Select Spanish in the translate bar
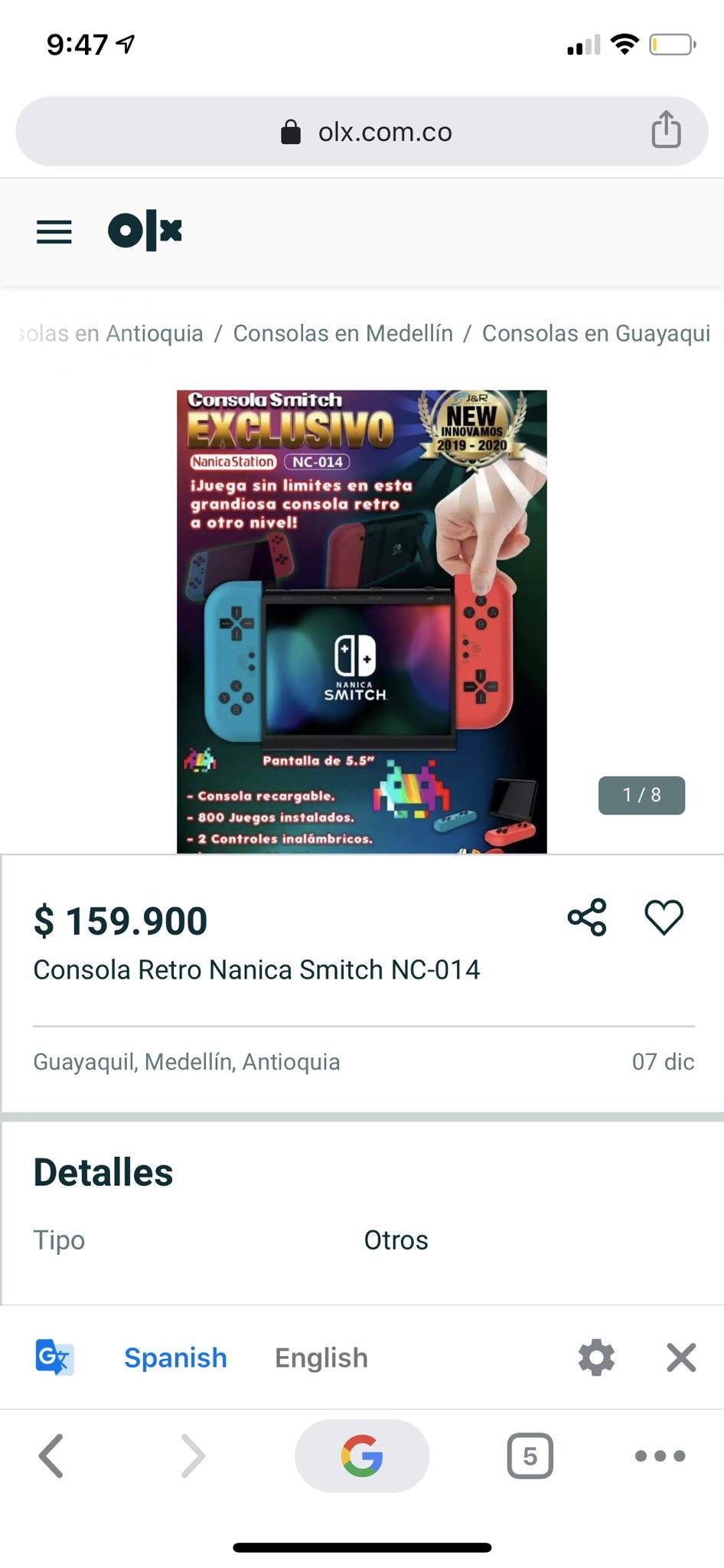 [175, 1357]
